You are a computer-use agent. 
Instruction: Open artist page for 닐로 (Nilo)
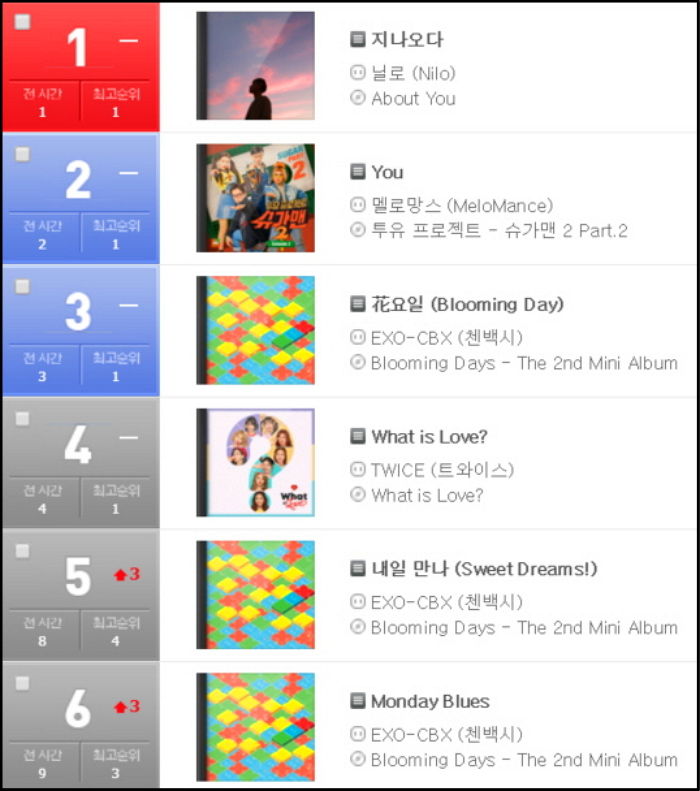[412, 72]
